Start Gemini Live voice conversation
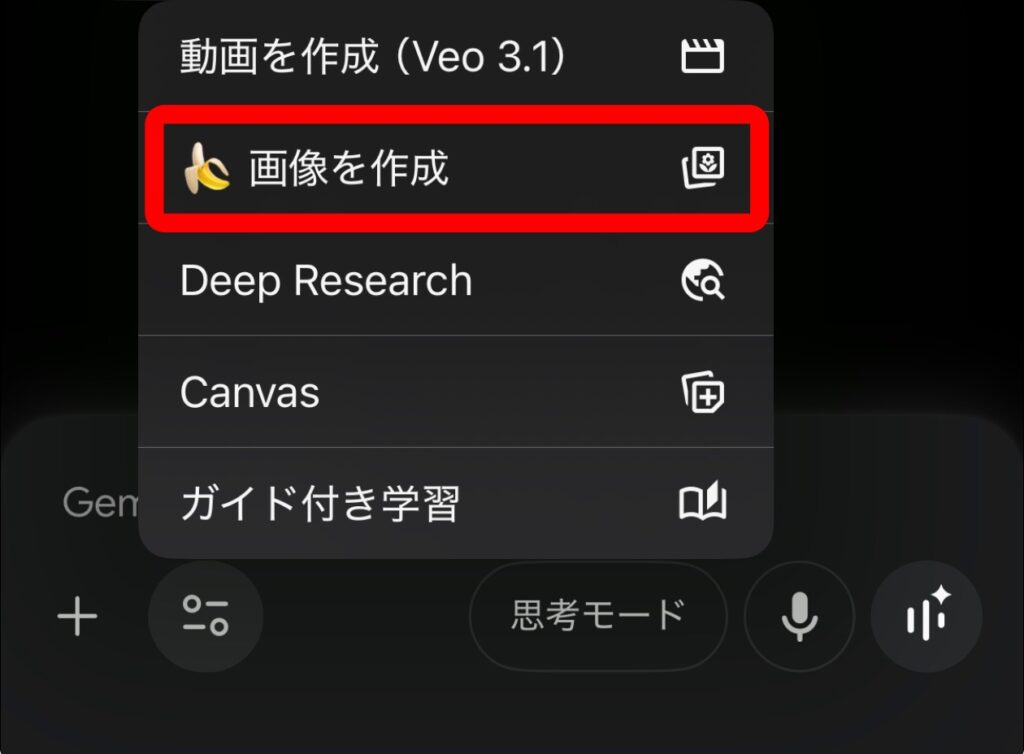Image resolution: width=1024 pixels, height=754 pixels. point(926,617)
